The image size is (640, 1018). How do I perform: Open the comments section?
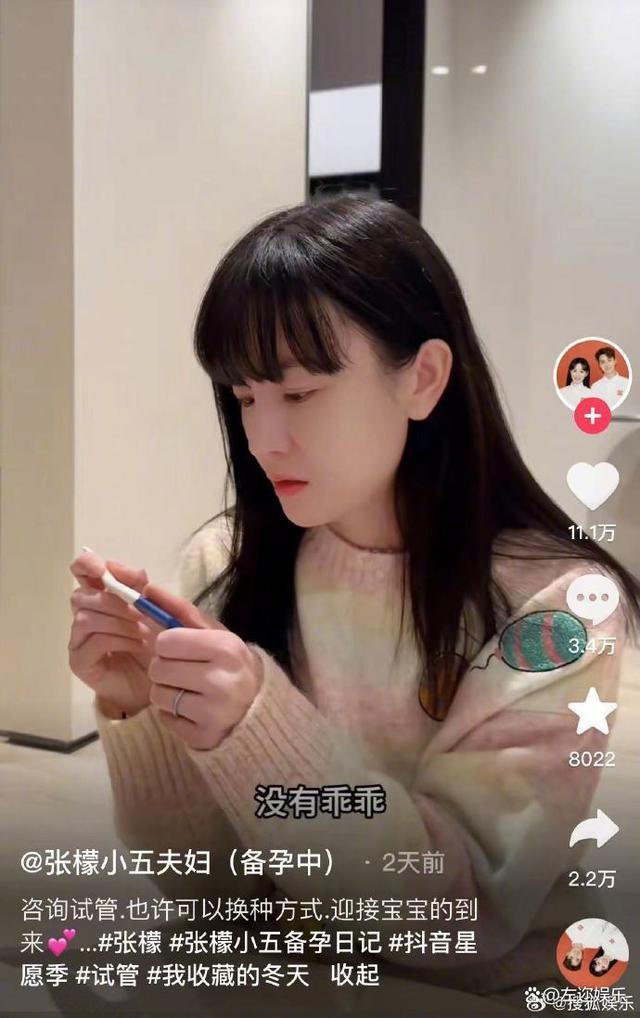point(592,601)
